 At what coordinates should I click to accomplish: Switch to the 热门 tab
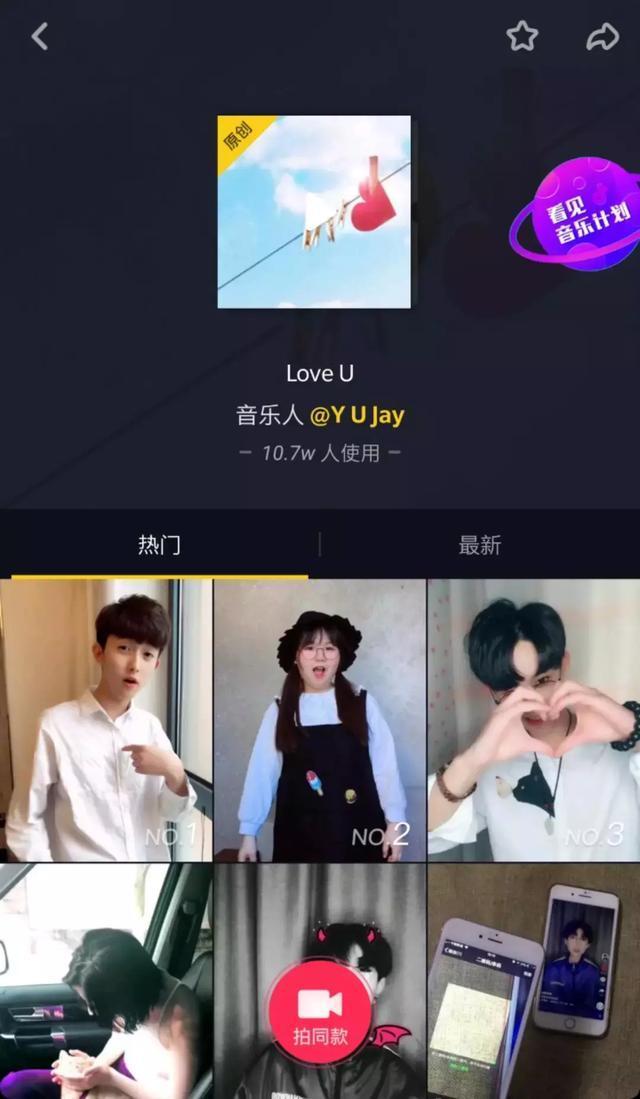pyautogui.click(x=159, y=545)
